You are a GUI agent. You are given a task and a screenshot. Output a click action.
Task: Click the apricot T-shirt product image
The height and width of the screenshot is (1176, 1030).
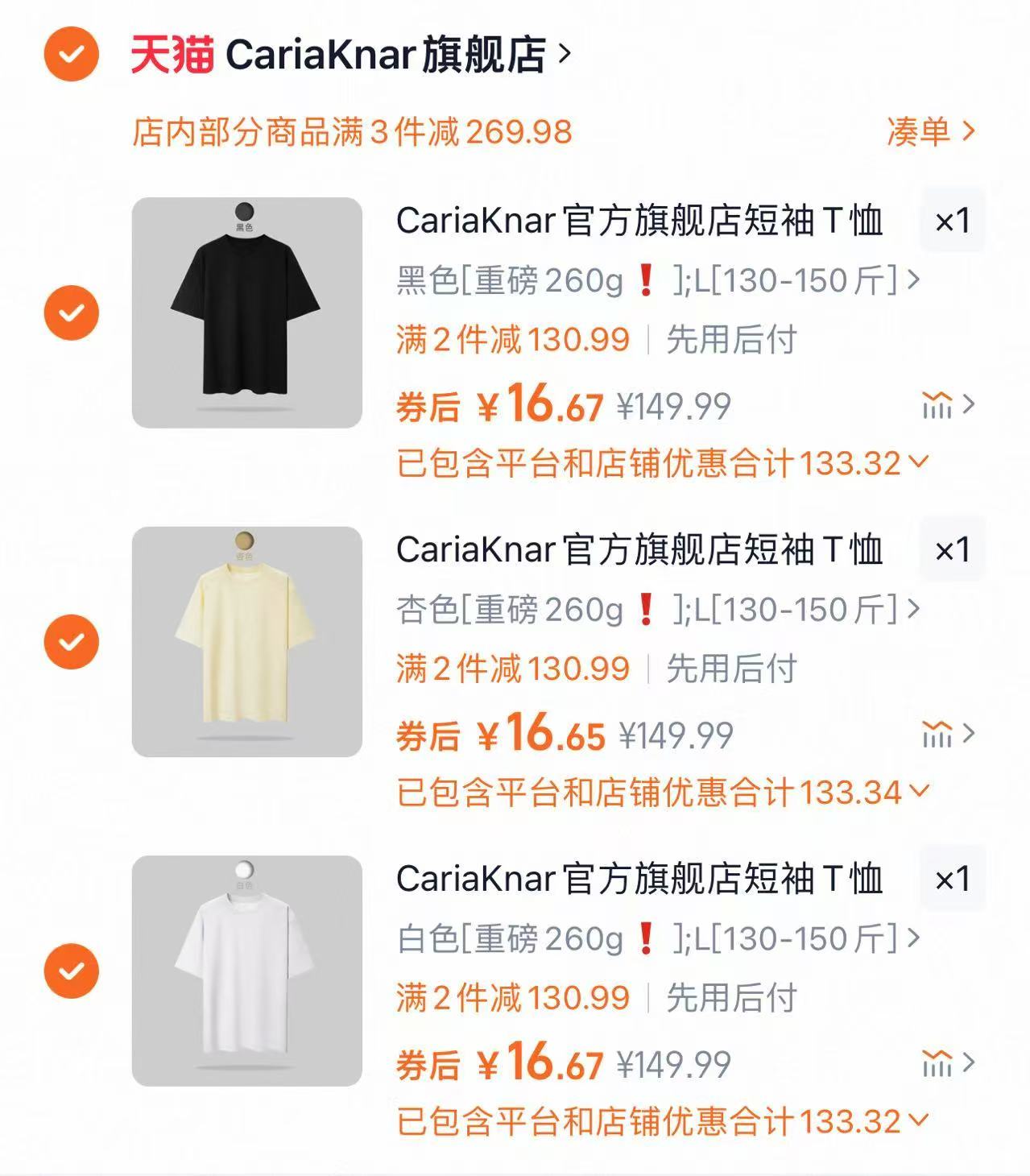pyautogui.click(x=247, y=639)
